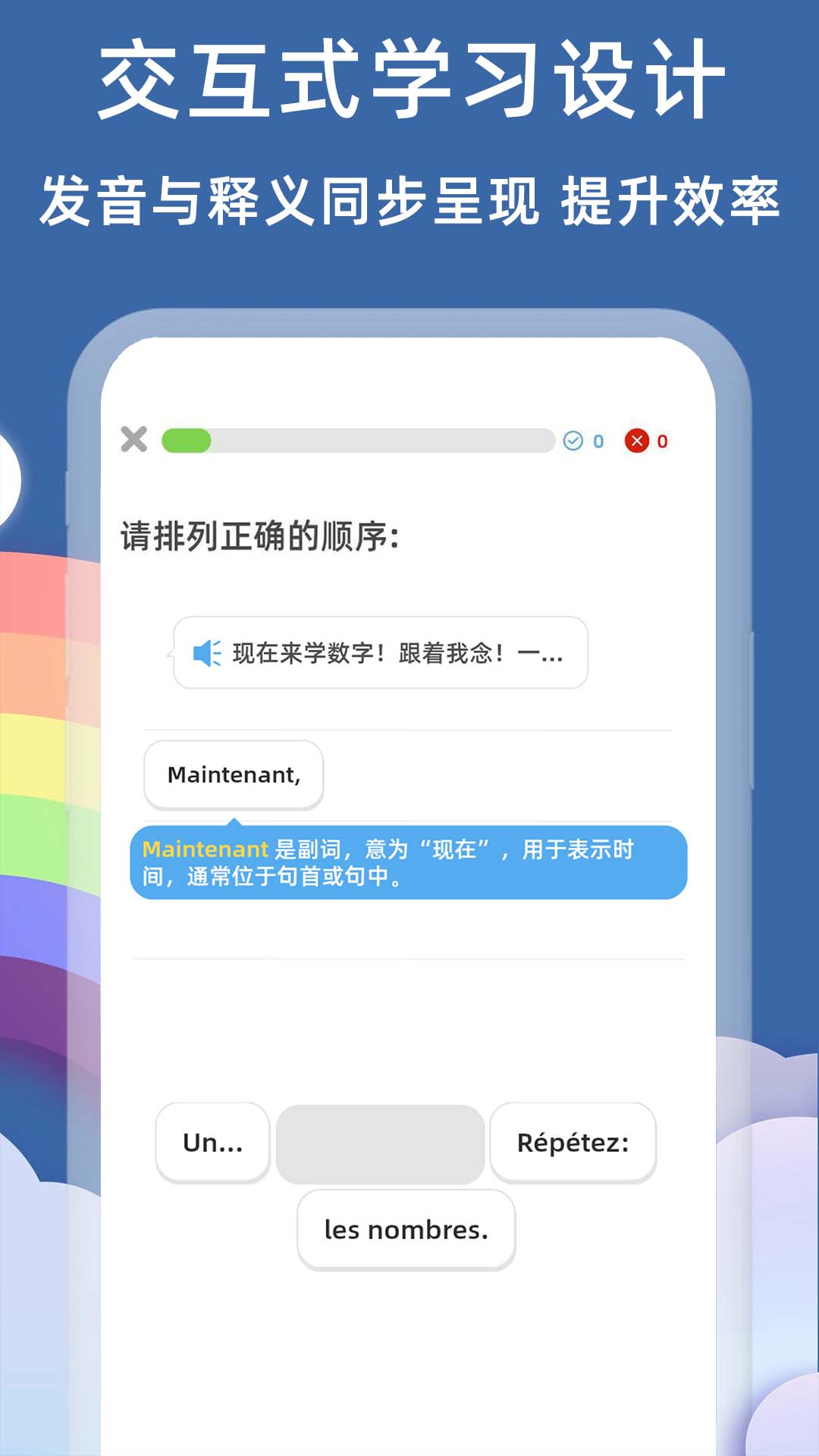Click the red error count 0
This screenshot has height=1456, width=819.
[661, 438]
